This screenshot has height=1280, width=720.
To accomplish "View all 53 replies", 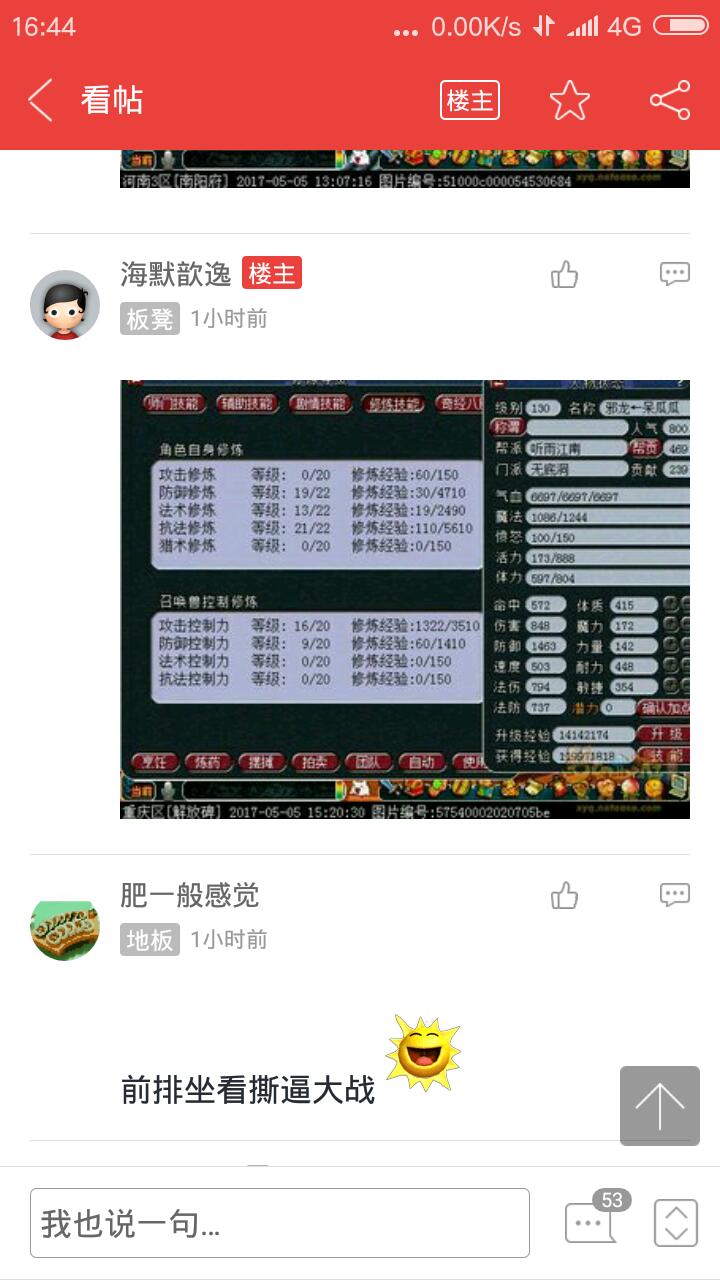I will pos(592,1221).
